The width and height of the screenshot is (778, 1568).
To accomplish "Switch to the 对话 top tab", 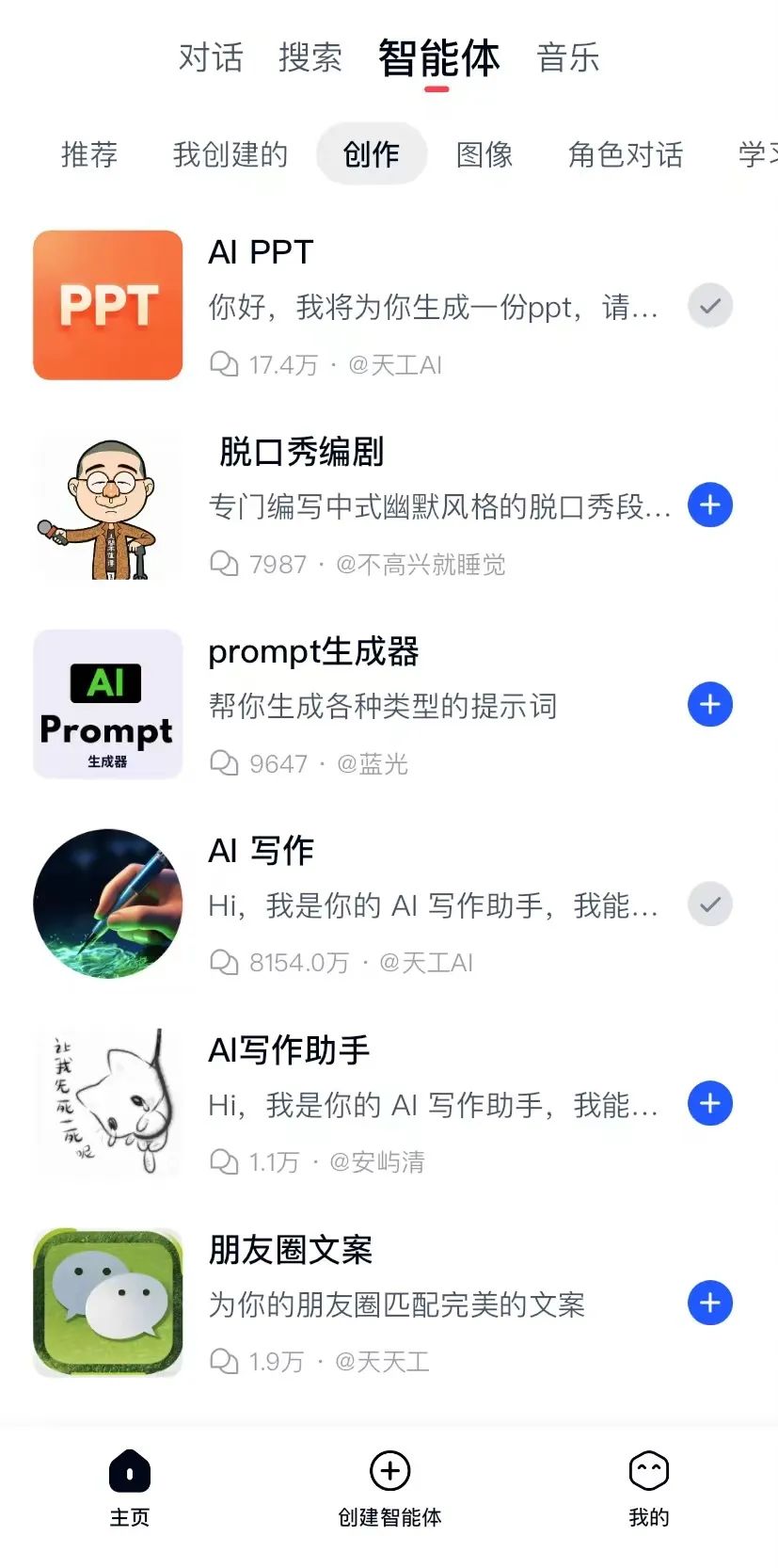I will click(x=211, y=57).
